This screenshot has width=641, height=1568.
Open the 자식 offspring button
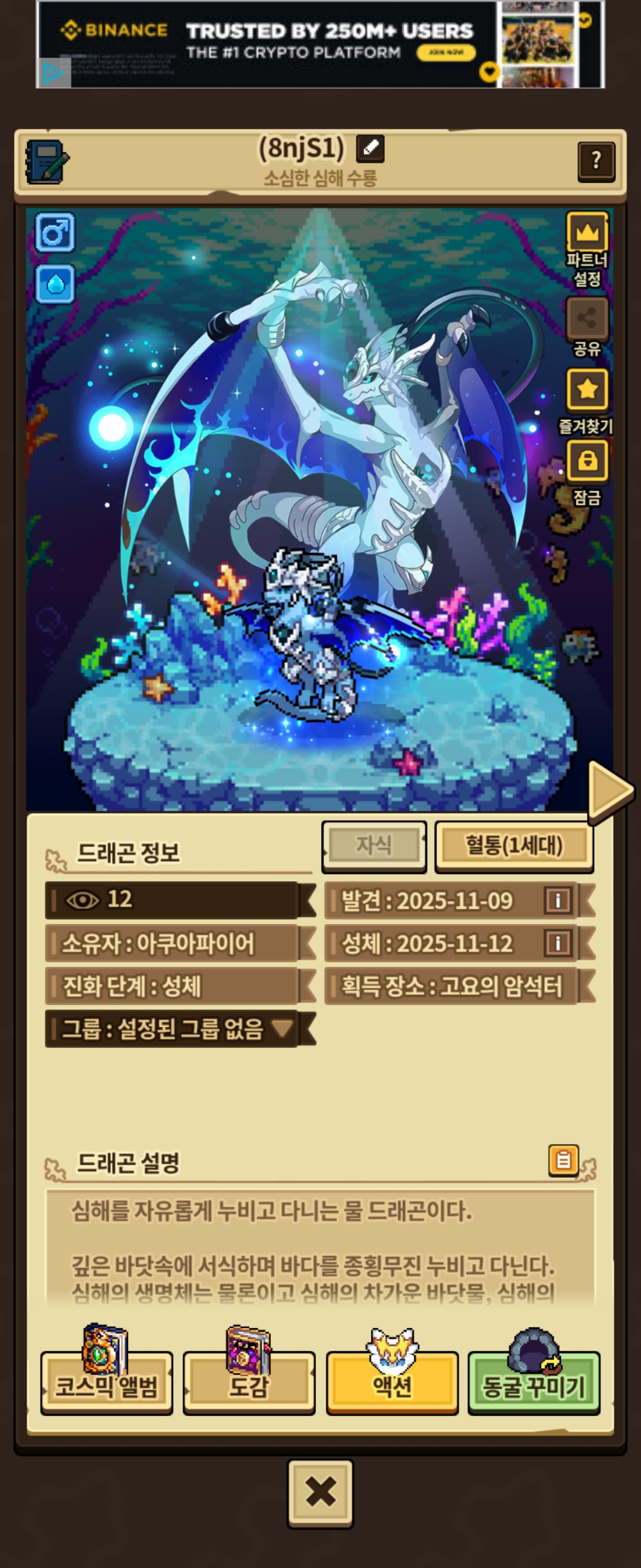[374, 846]
